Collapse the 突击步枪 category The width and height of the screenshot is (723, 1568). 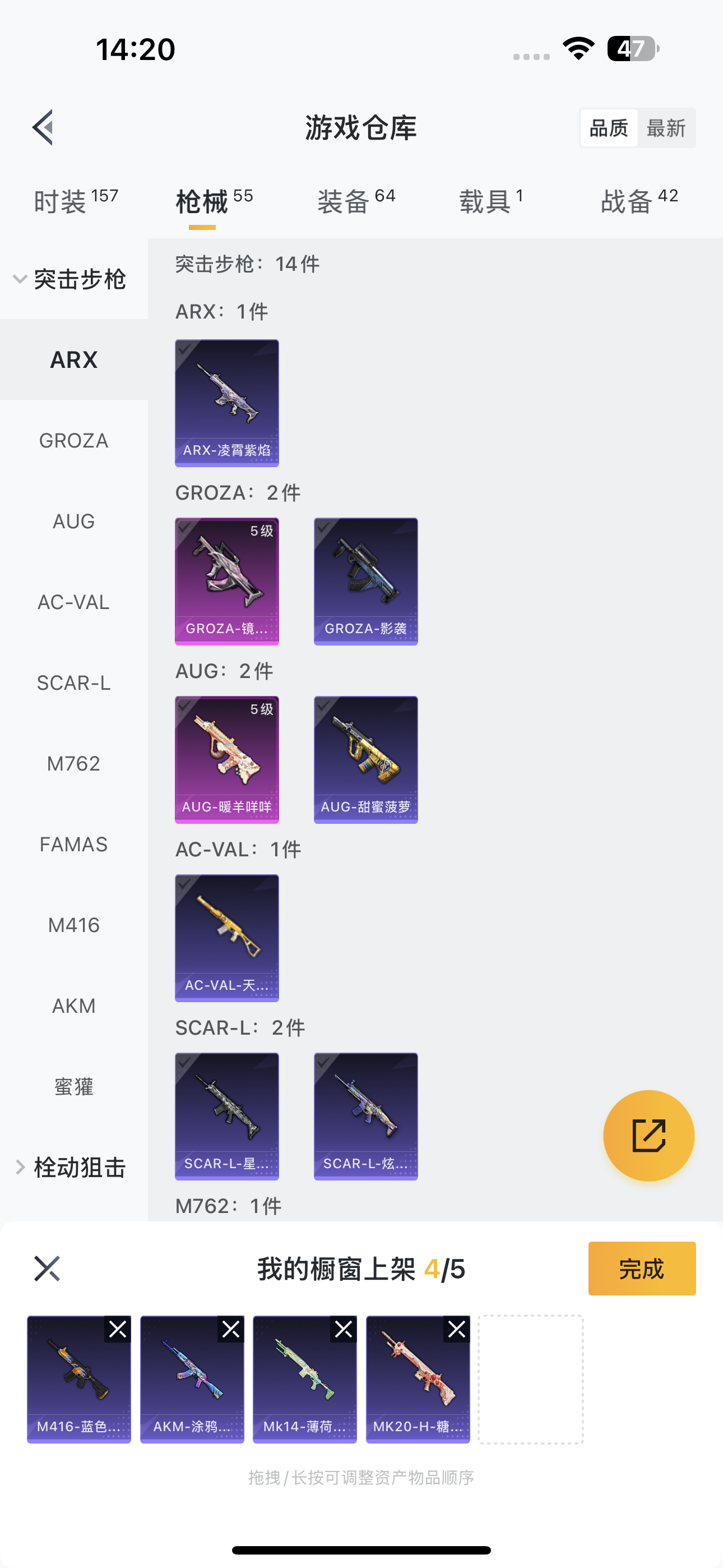[72, 279]
